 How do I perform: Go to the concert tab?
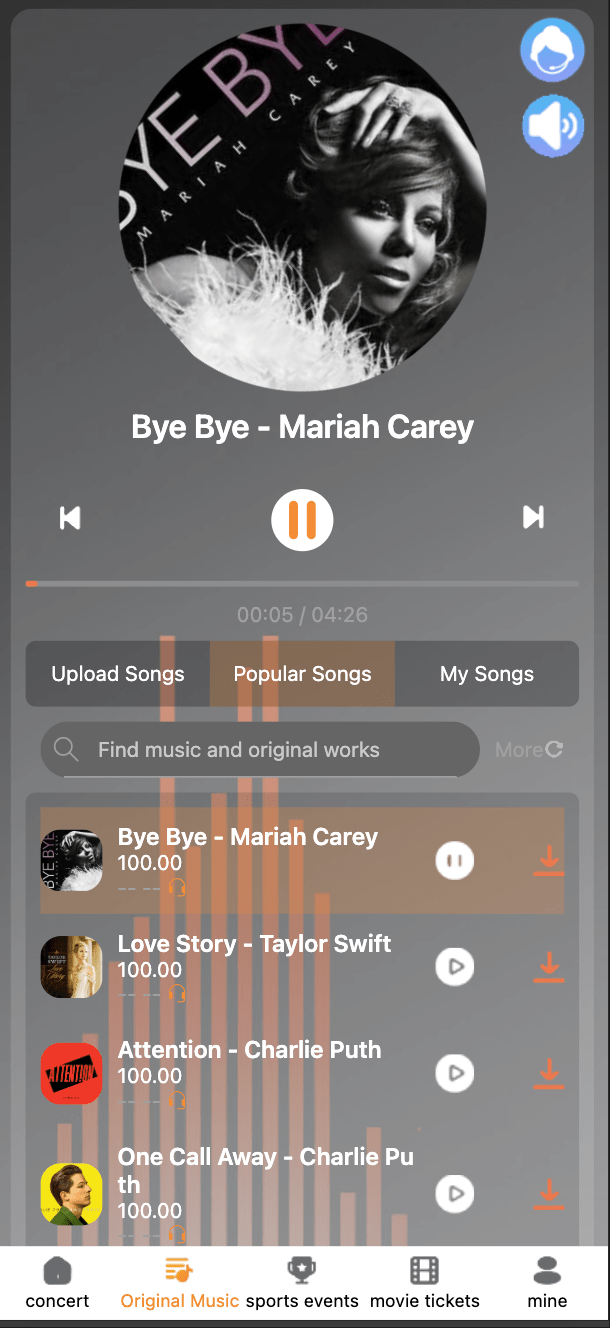[x=58, y=1283]
